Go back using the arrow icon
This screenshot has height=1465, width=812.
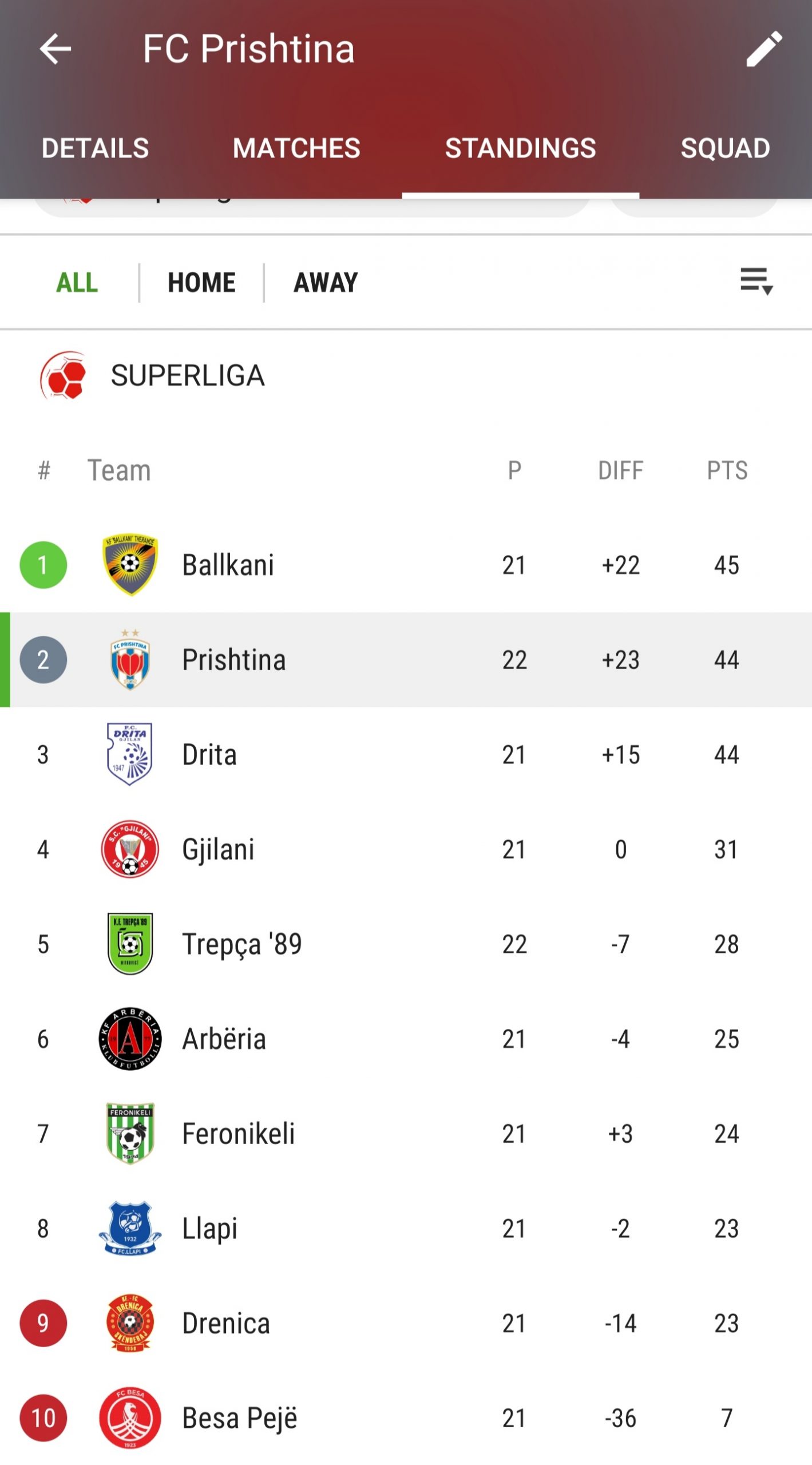coord(56,49)
